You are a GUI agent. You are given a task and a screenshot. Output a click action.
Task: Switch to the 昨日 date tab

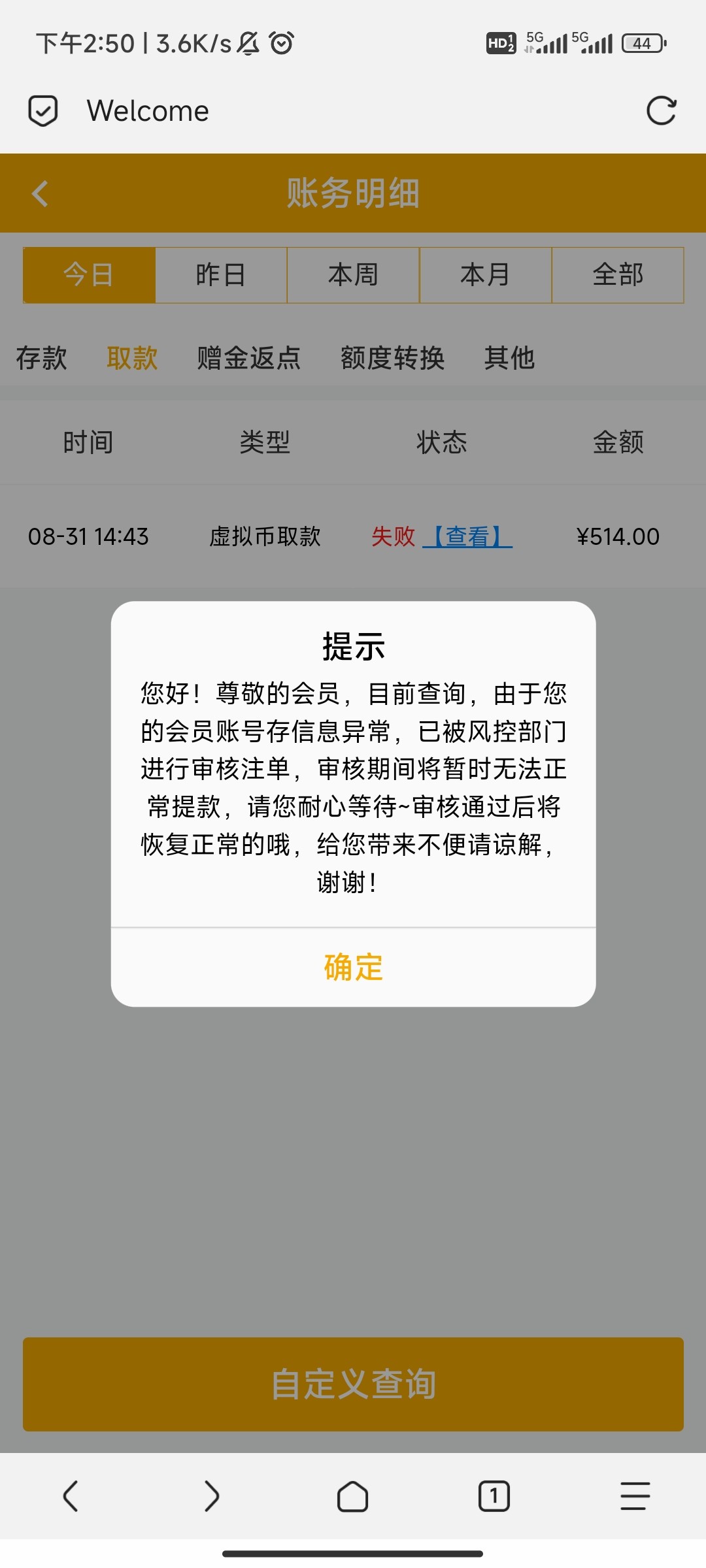coord(221,275)
